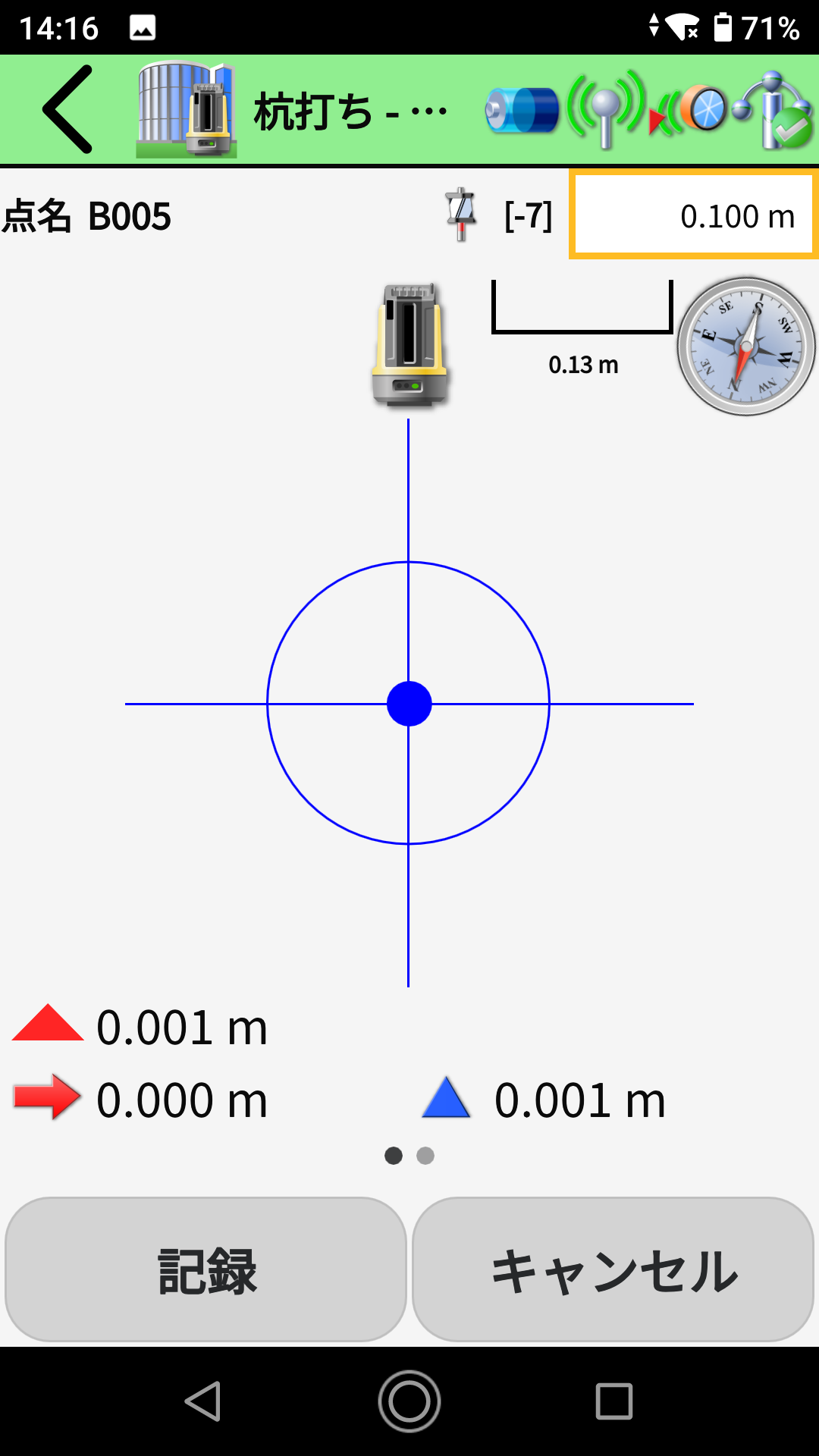Image resolution: width=819 pixels, height=1456 pixels.
Task: Tap the system home button
Action: click(x=409, y=1401)
